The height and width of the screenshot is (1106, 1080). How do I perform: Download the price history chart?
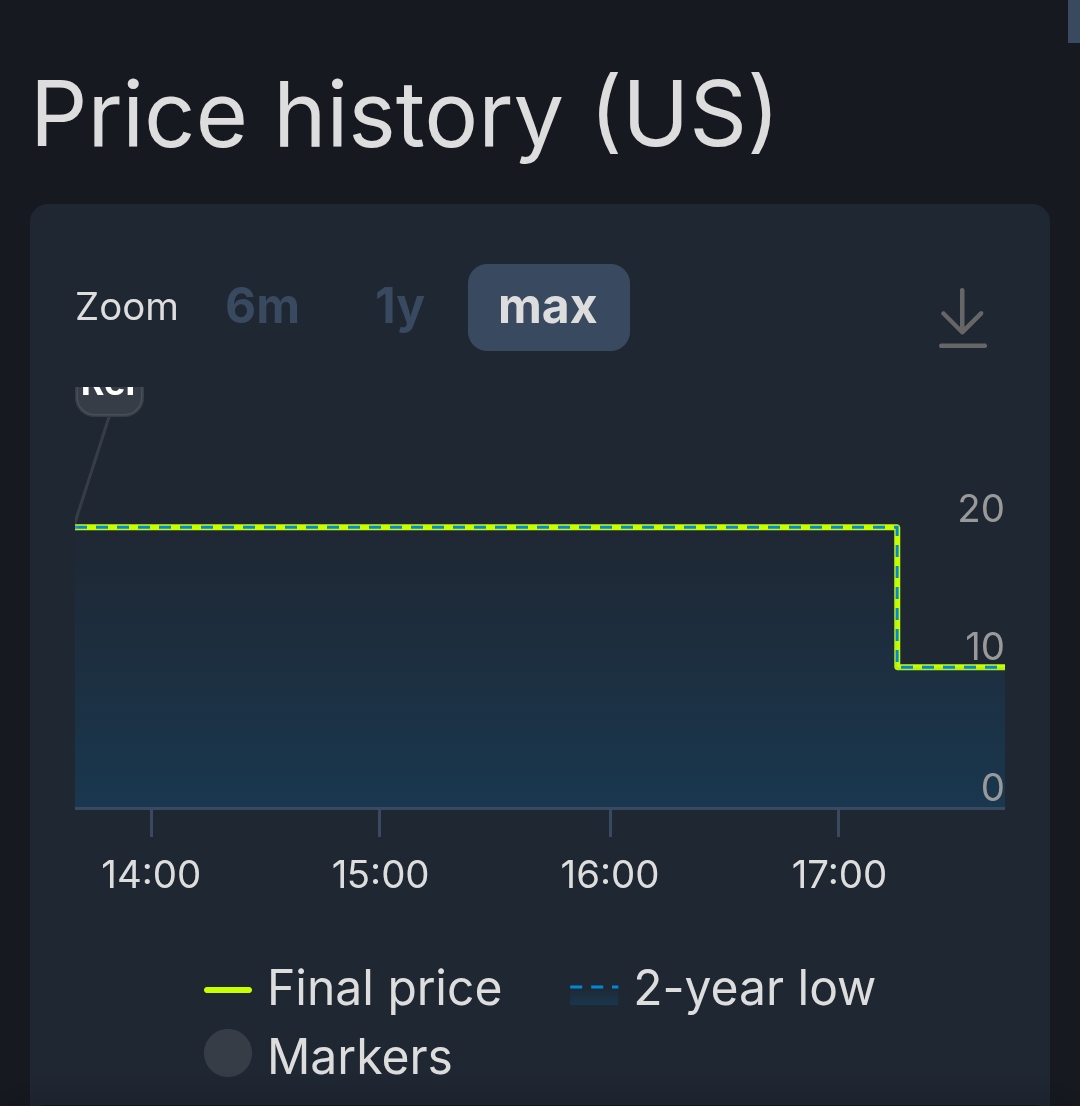click(962, 318)
